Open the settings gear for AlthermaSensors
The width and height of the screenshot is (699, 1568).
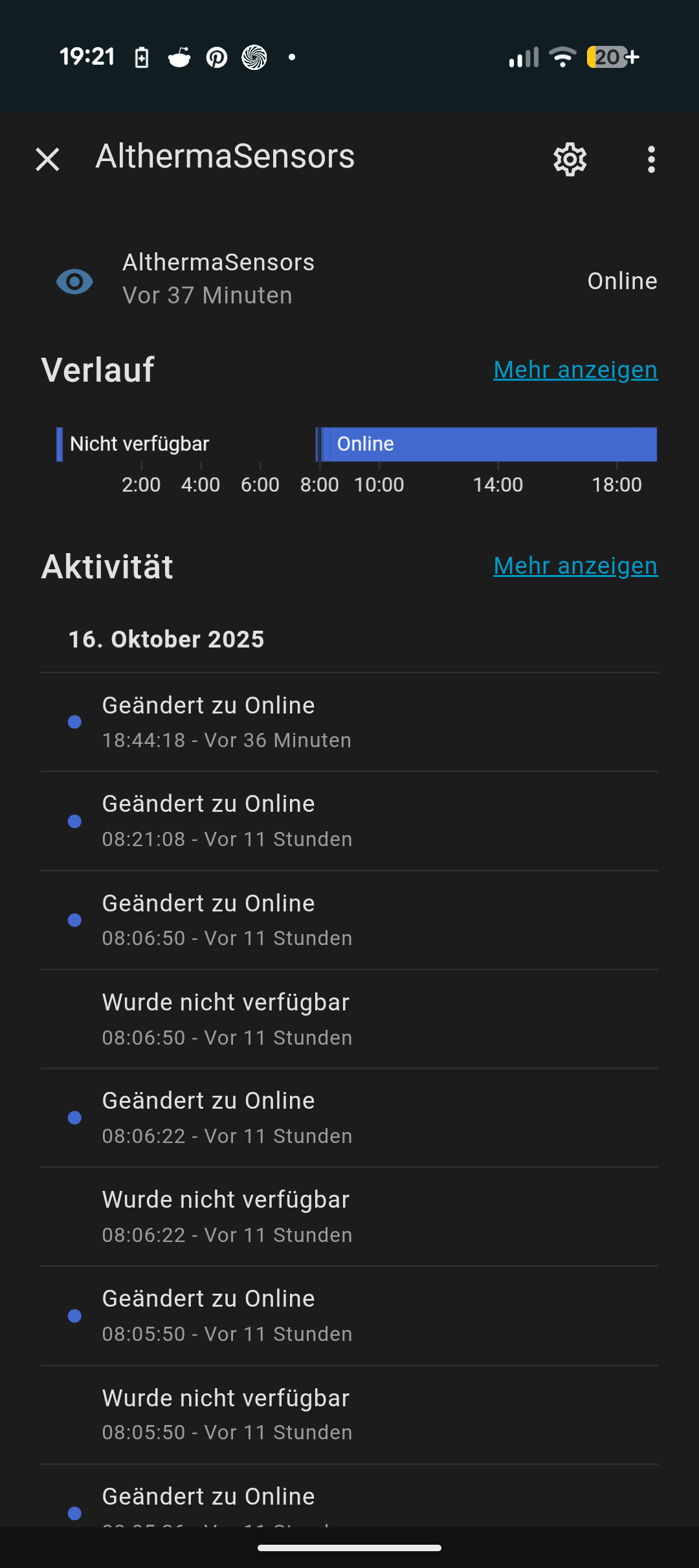tap(570, 159)
